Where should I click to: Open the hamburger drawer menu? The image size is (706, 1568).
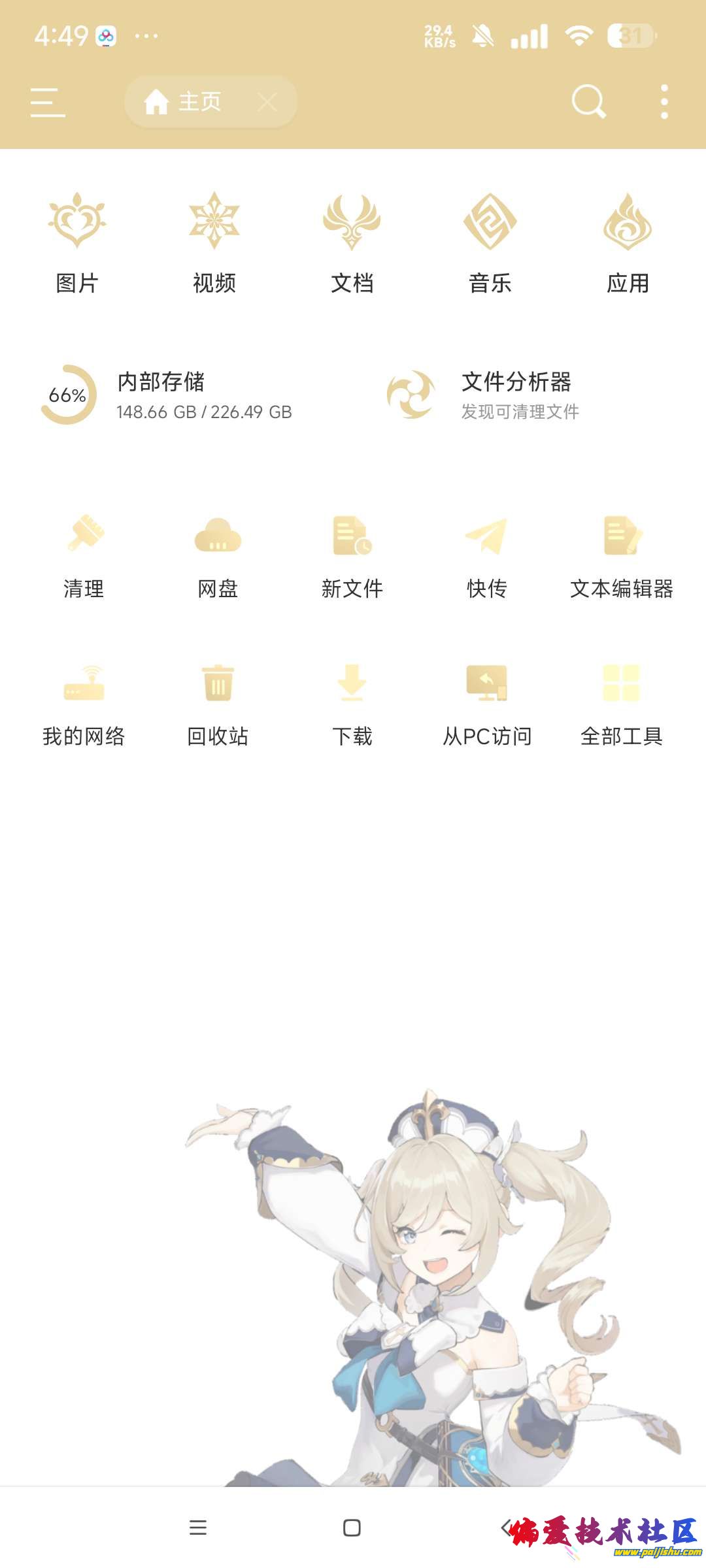pyautogui.click(x=48, y=103)
